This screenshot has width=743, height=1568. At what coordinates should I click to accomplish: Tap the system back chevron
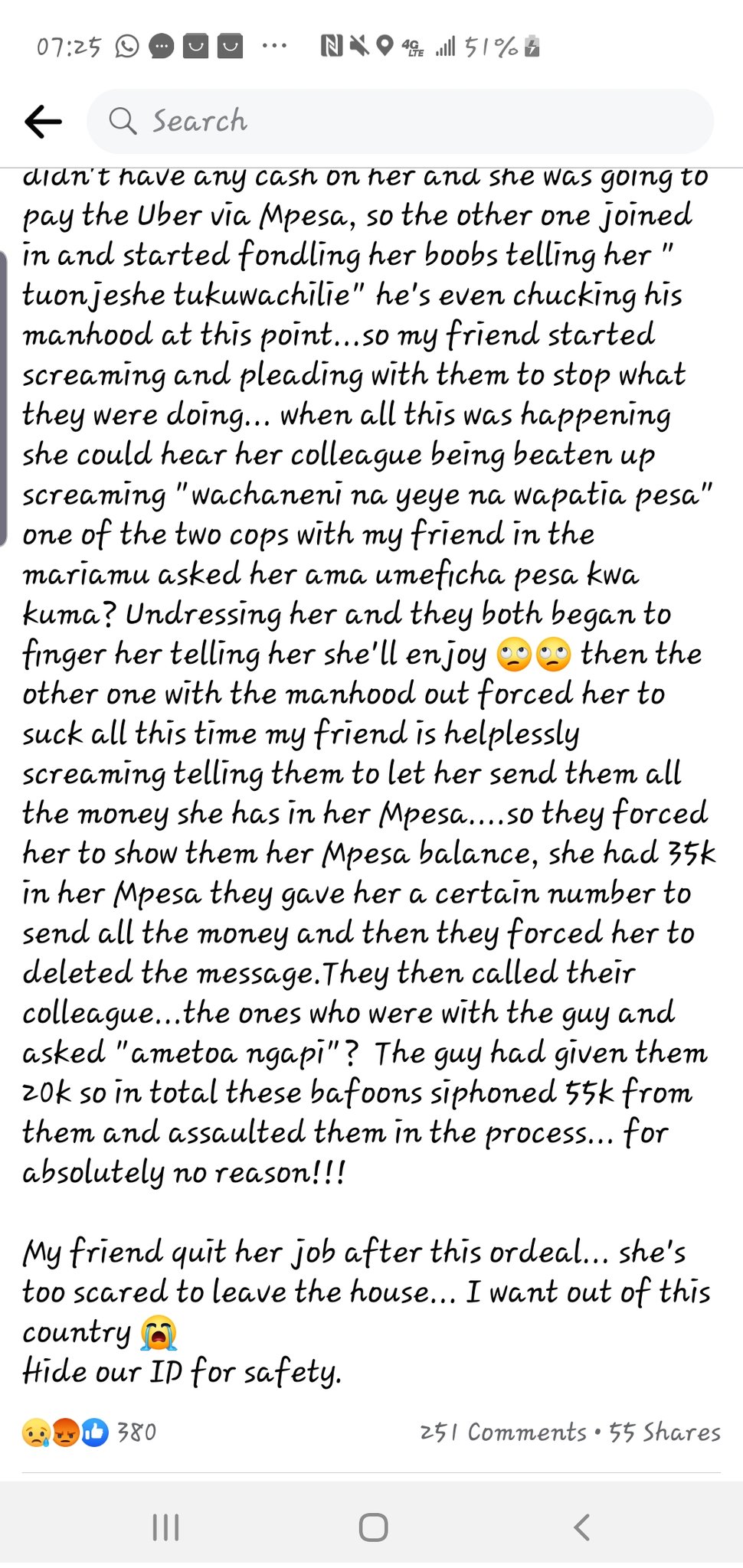[x=582, y=1527]
